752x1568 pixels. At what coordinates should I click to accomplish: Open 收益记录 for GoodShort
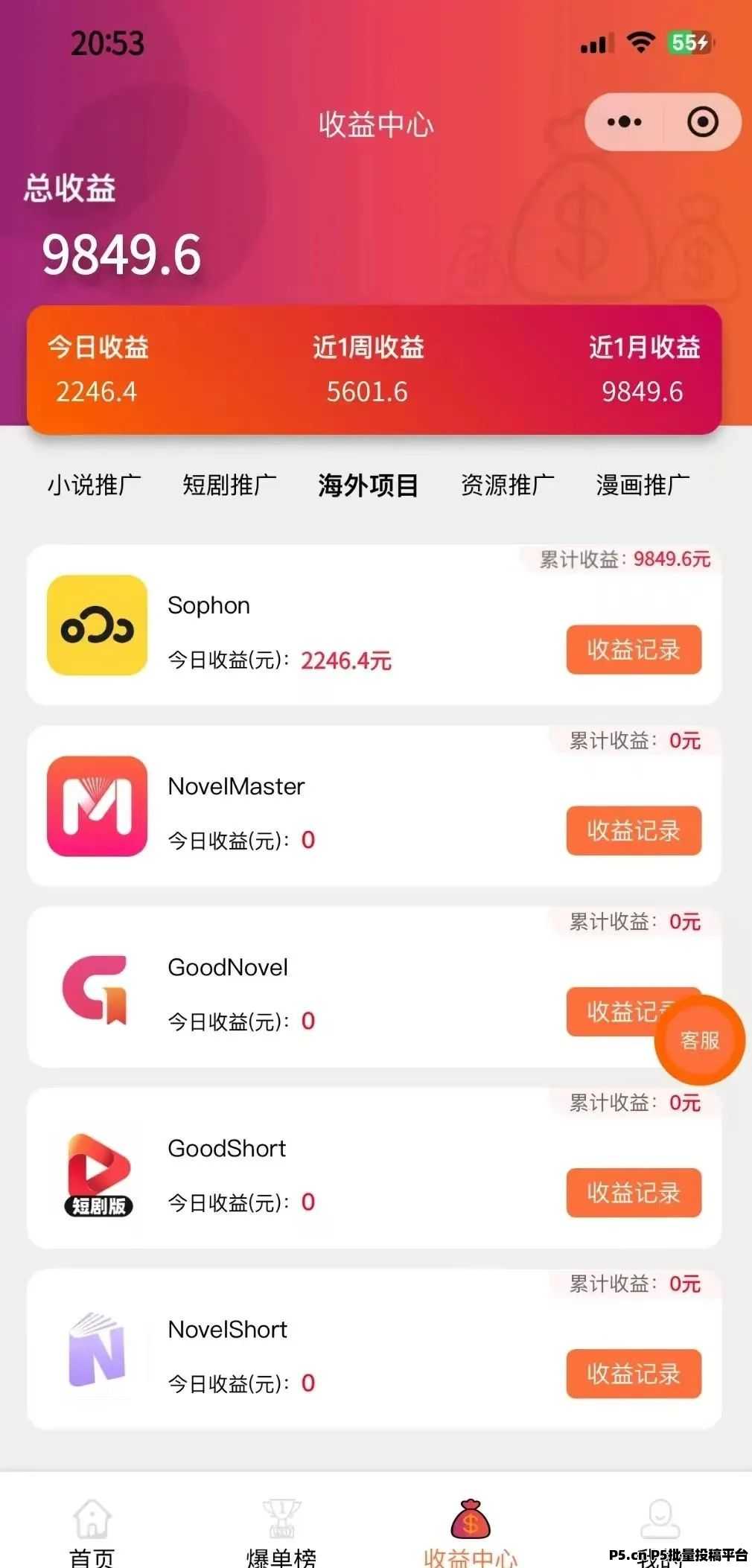(634, 1193)
